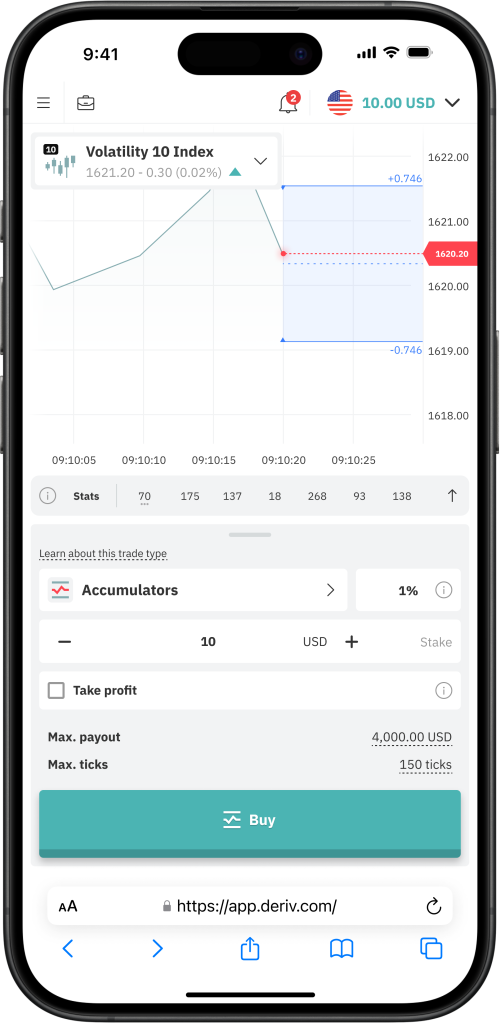Image resolution: width=500 pixels, height=1023 pixels.
Task: Select the 1% growth rate field
Action: coord(408,590)
